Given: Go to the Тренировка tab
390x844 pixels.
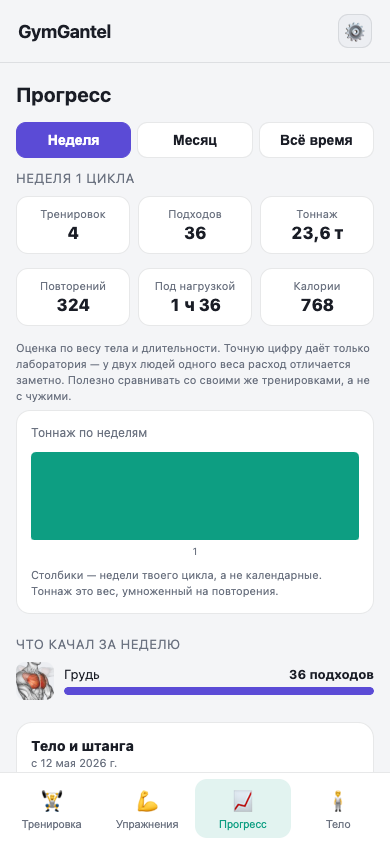Looking at the screenshot, I should (x=52, y=808).
